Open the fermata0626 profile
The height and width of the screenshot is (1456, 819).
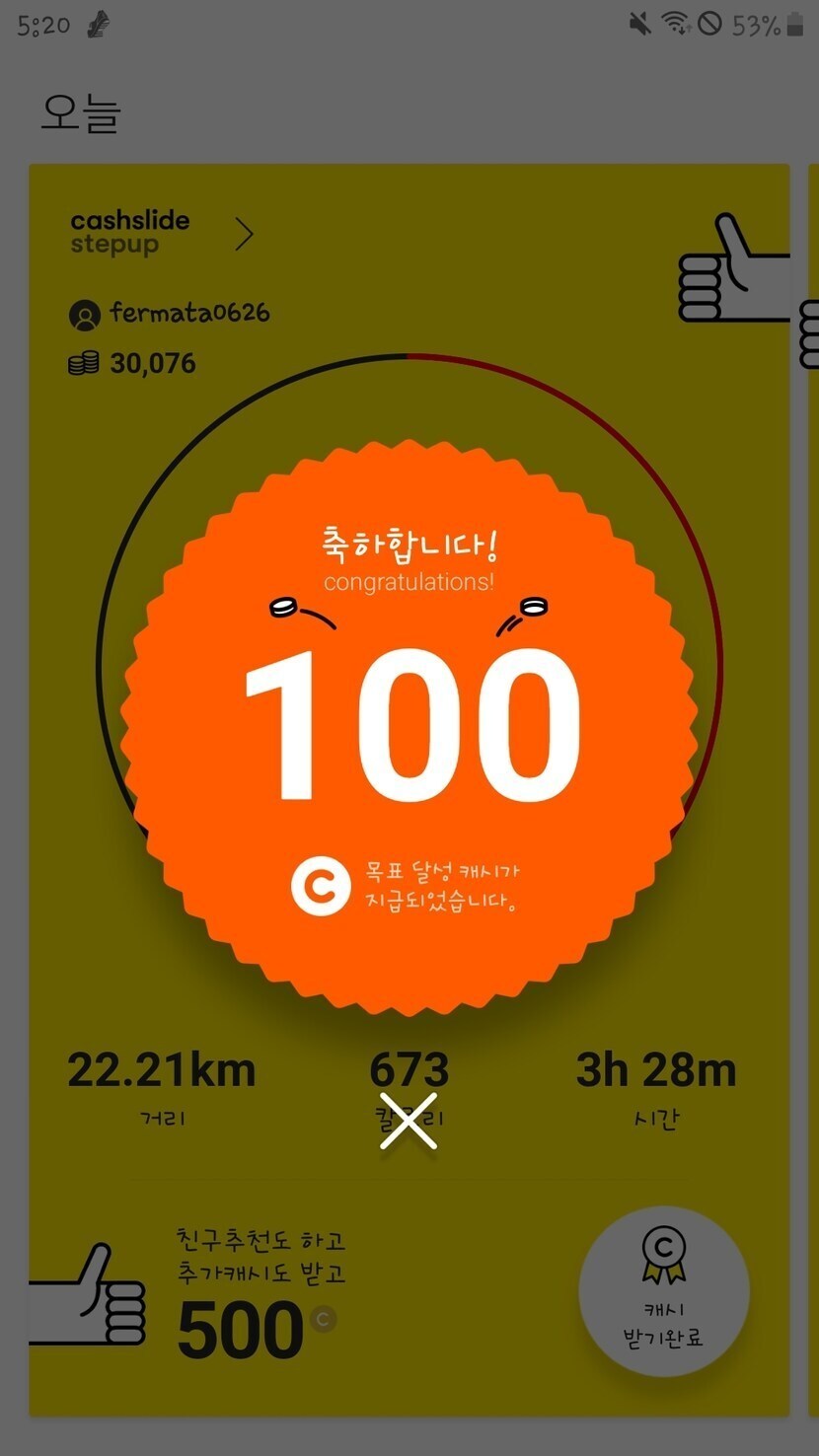pos(170,315)
